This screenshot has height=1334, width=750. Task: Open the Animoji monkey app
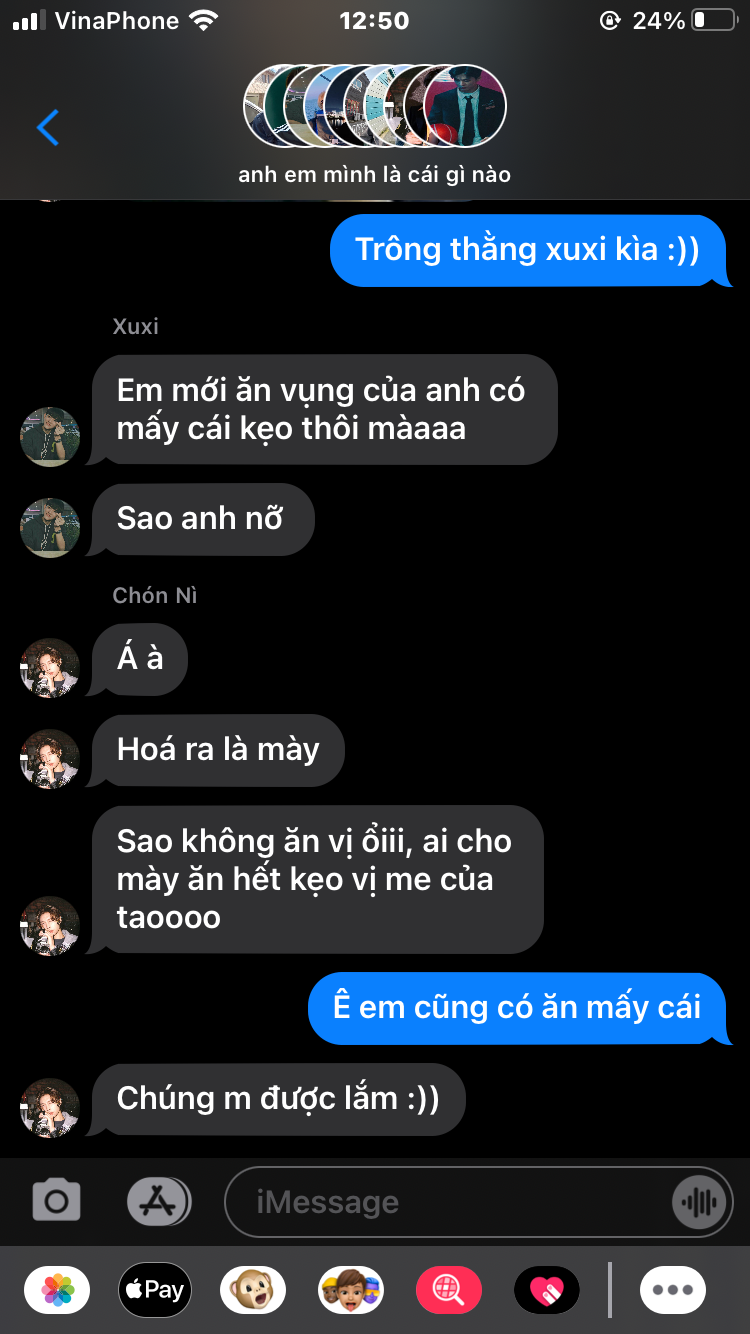pyautogui.click(x=253, y=1290)
